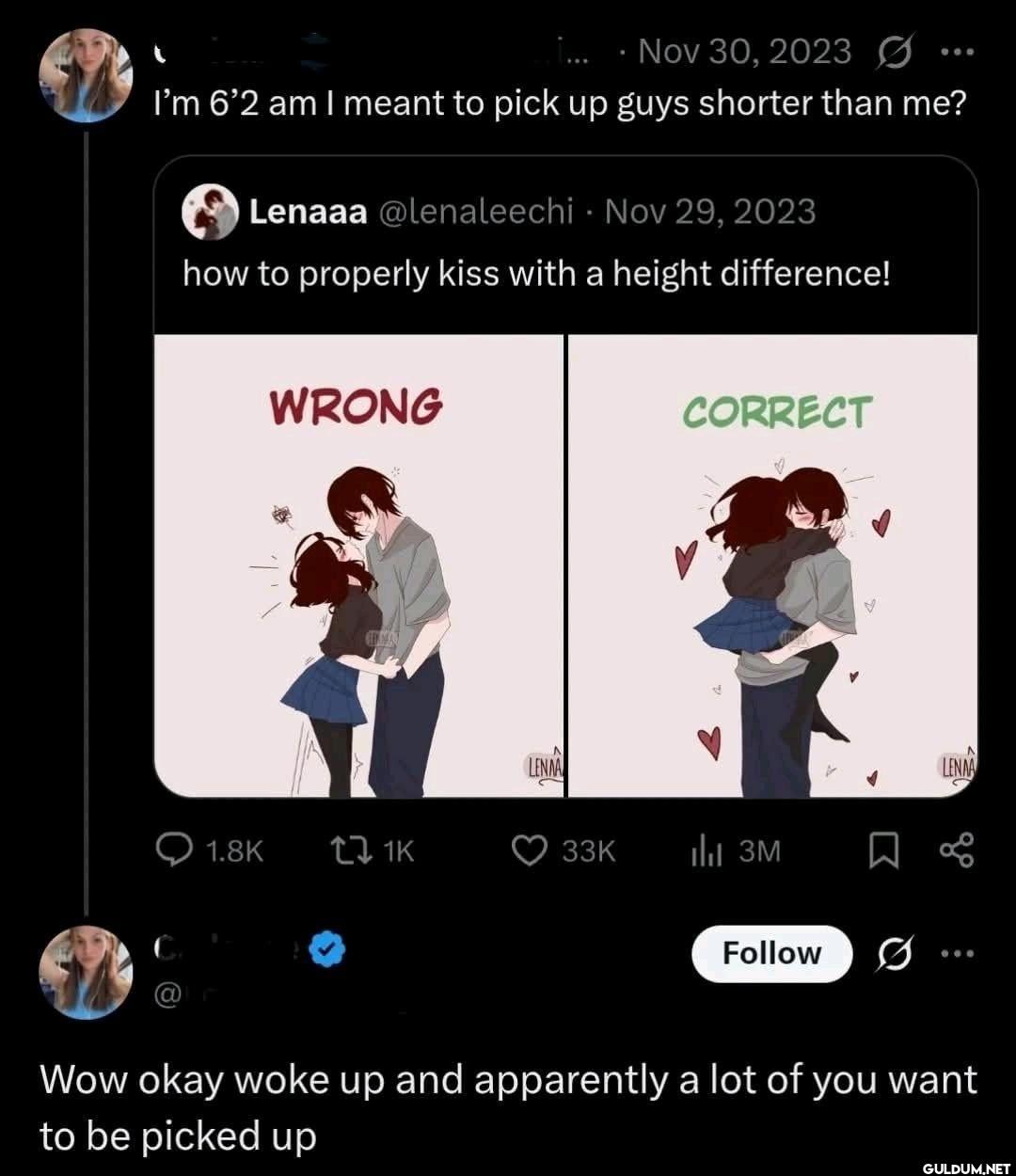
Task: Open the profile photo beside the Follow button
Action: tap(86, 973)
